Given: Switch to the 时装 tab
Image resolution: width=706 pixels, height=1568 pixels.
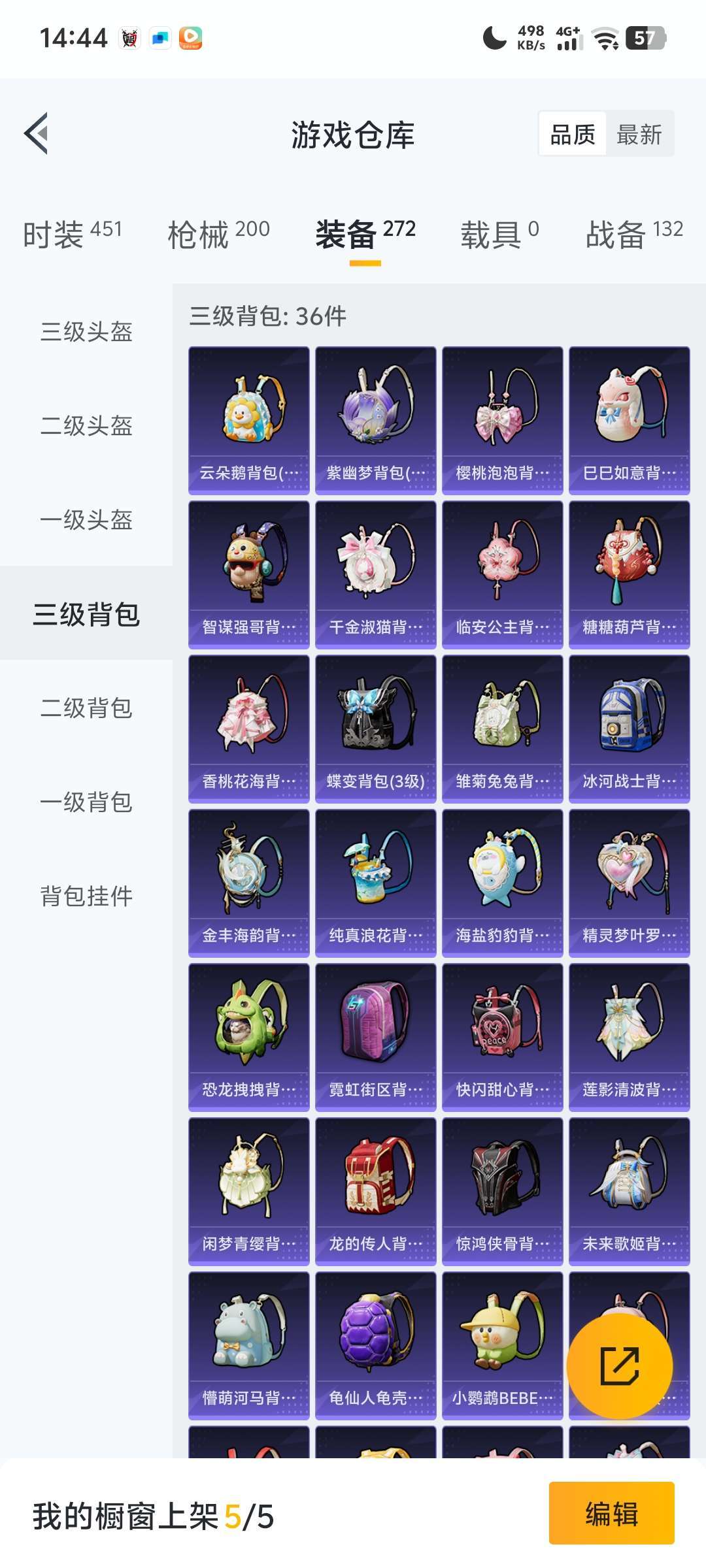Looking at the screenshot, I should (73, 234).
